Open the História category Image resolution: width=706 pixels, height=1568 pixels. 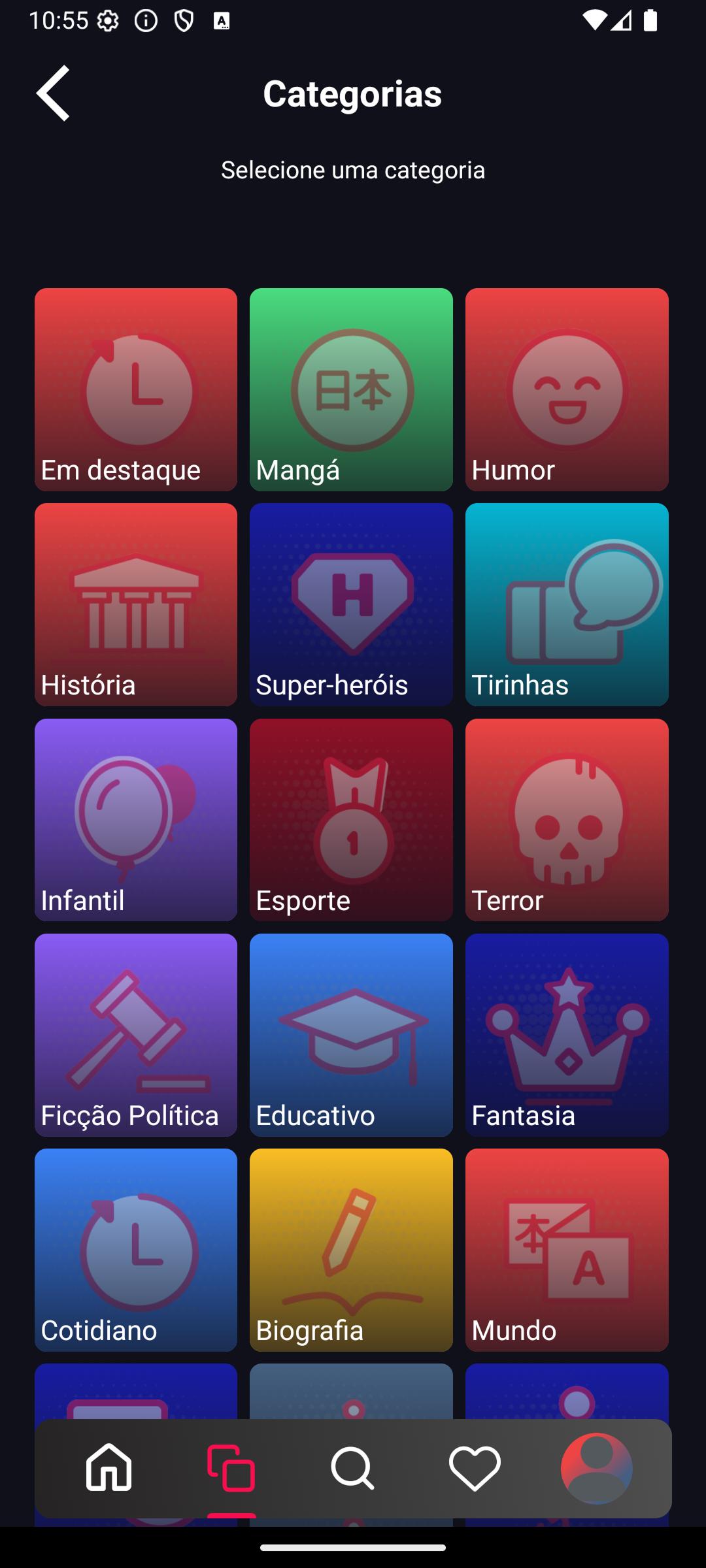coord(136,604)
